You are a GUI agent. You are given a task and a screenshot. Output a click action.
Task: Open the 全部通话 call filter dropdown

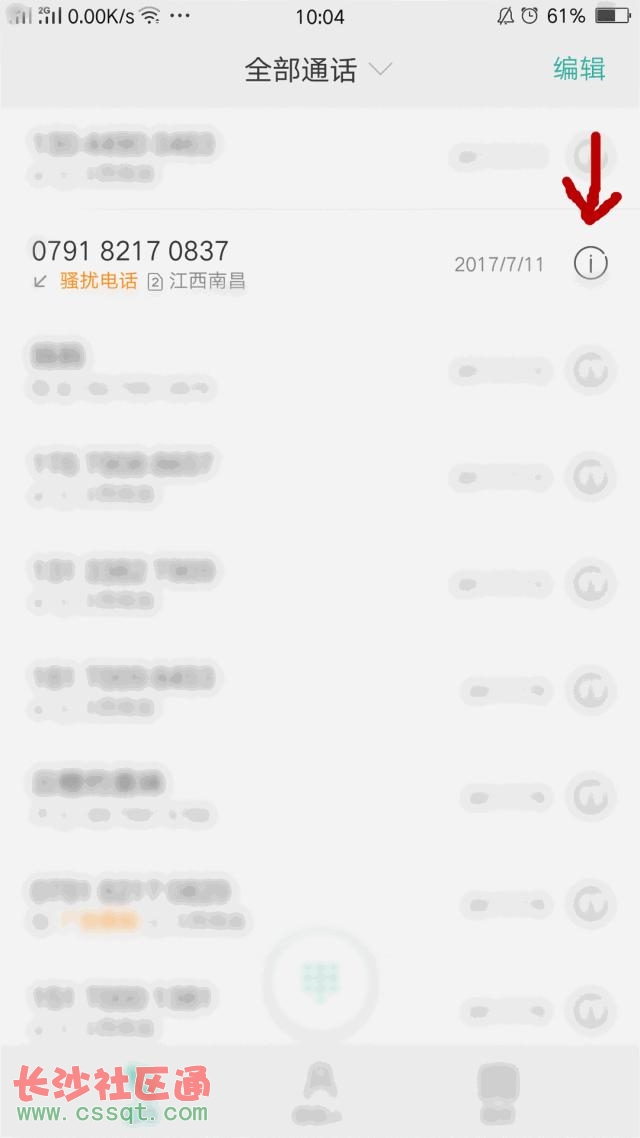click(318, 70)
